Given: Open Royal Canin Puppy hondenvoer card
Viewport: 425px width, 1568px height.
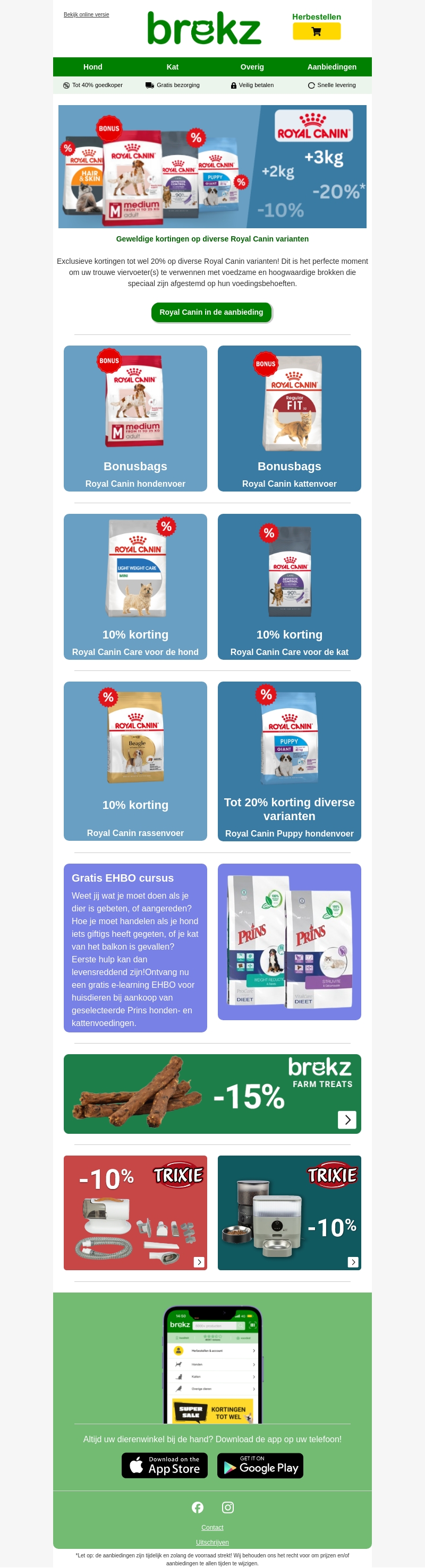Looking at the screenshot, I should 289,761.
